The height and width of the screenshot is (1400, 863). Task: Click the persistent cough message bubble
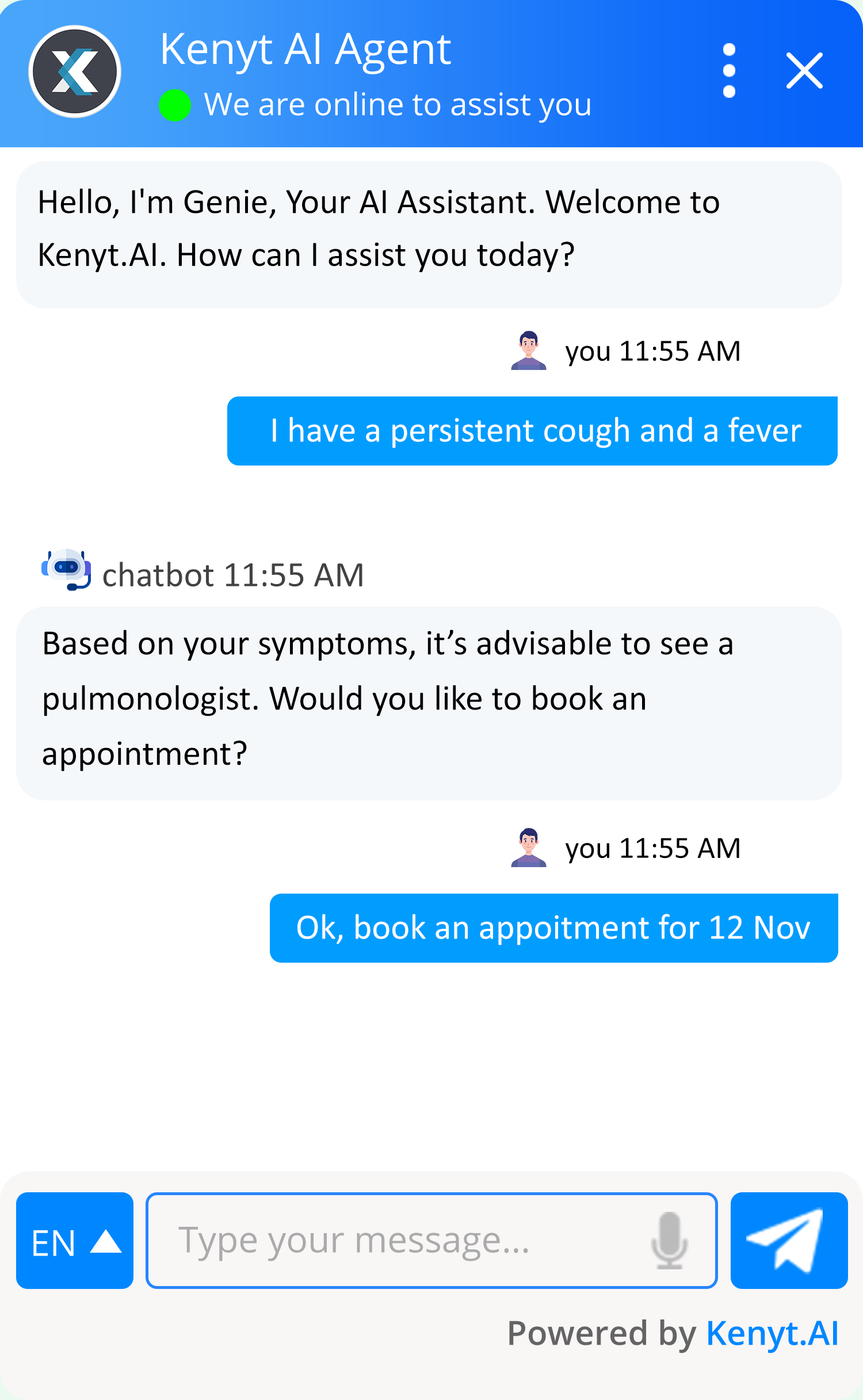click(x=533, y=430)
